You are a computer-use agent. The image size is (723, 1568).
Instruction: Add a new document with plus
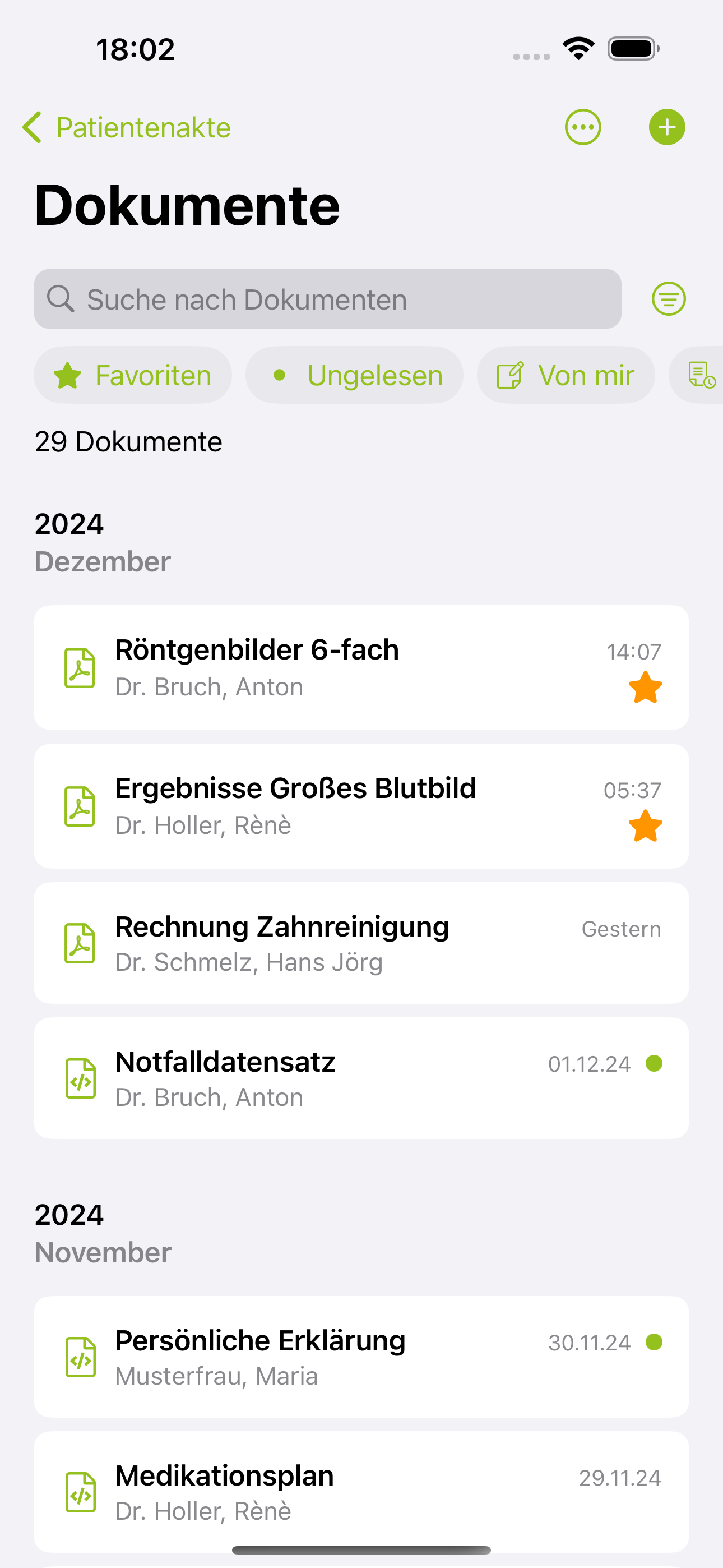click(667, 127)
